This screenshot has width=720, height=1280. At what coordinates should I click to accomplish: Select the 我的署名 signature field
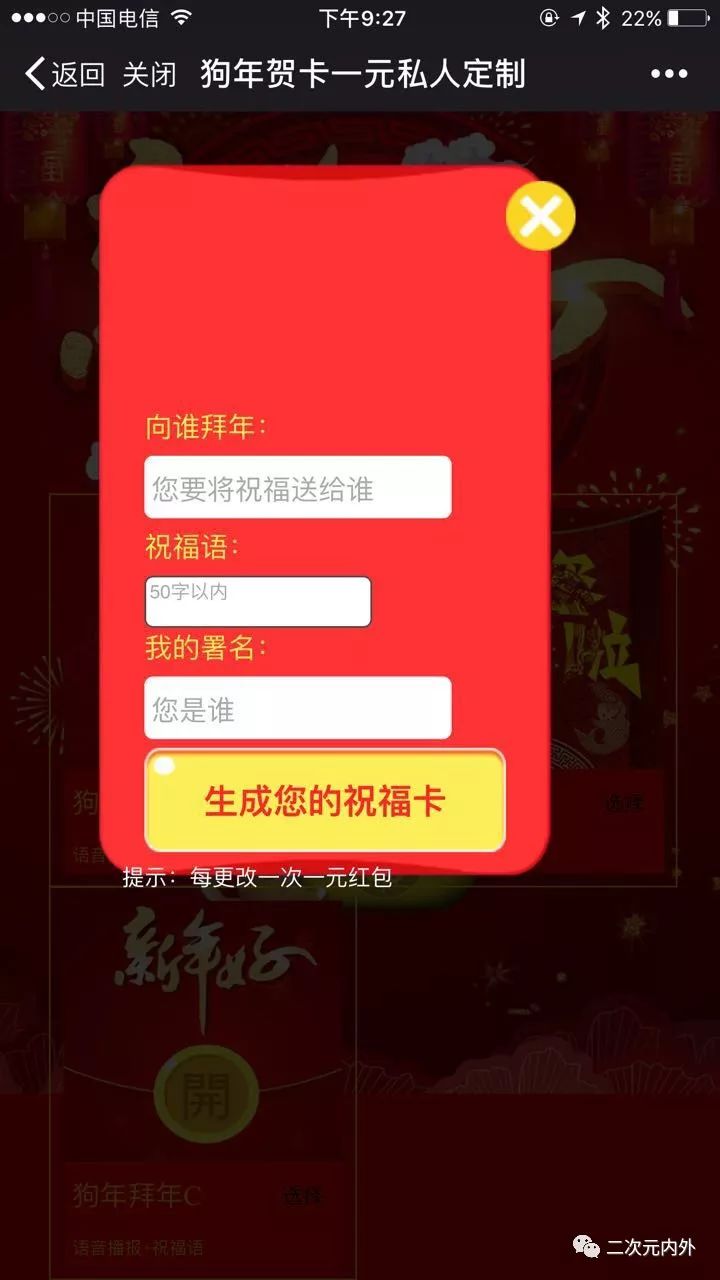click(298, 708)
